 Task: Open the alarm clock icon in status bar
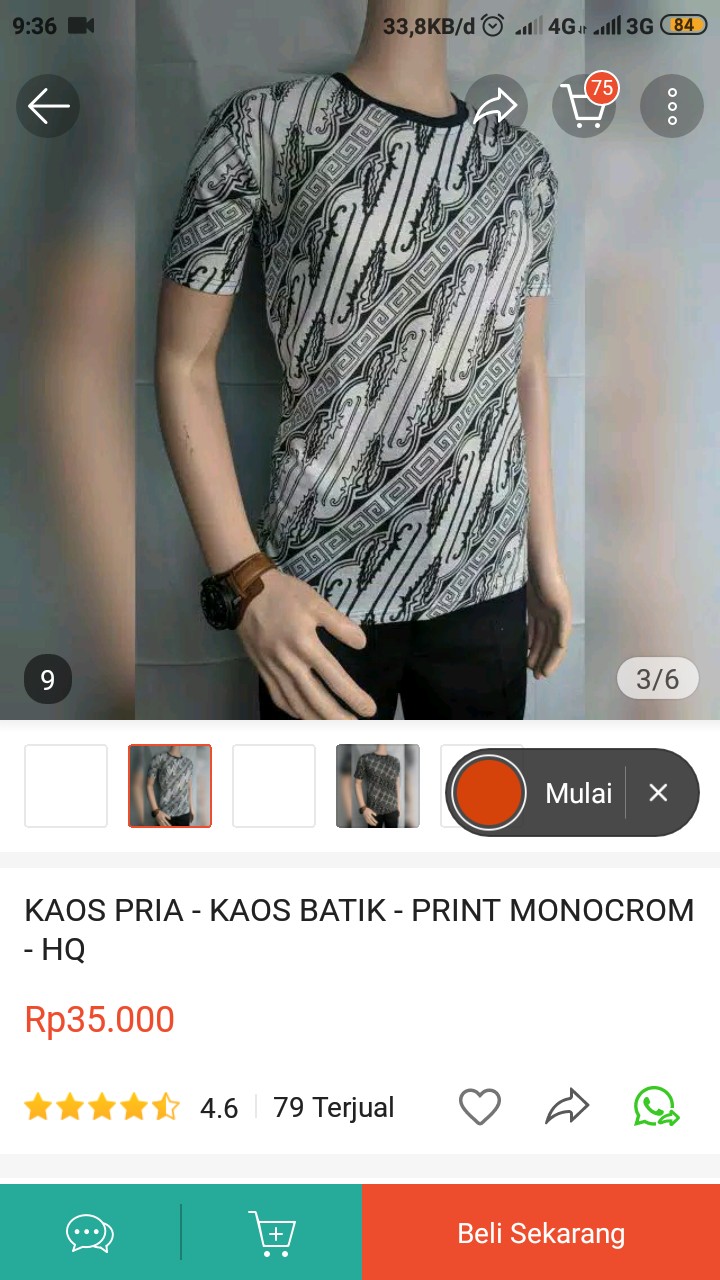(489, 26)
